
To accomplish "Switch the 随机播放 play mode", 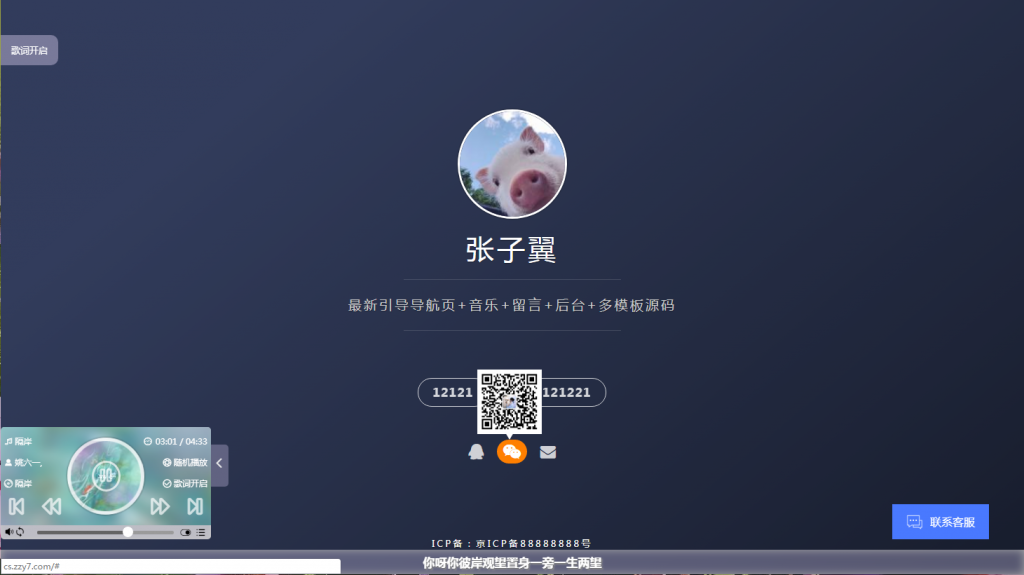I will point(185,462).
